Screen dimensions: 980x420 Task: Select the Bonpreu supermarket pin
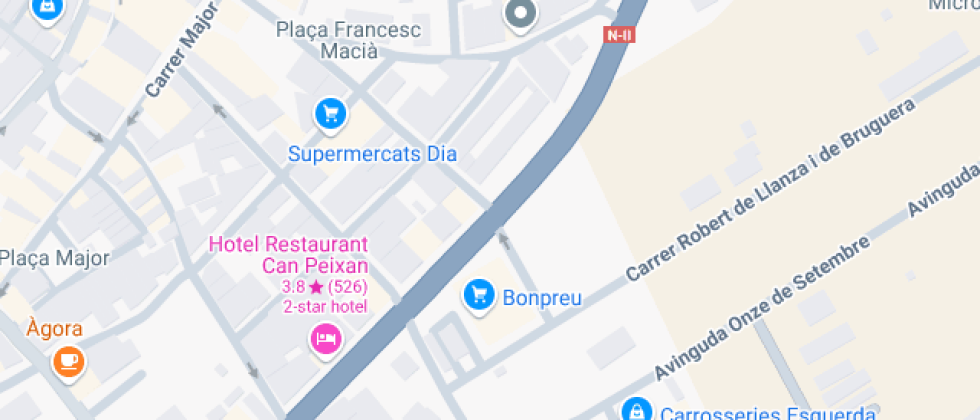click(x=480, y=294)
